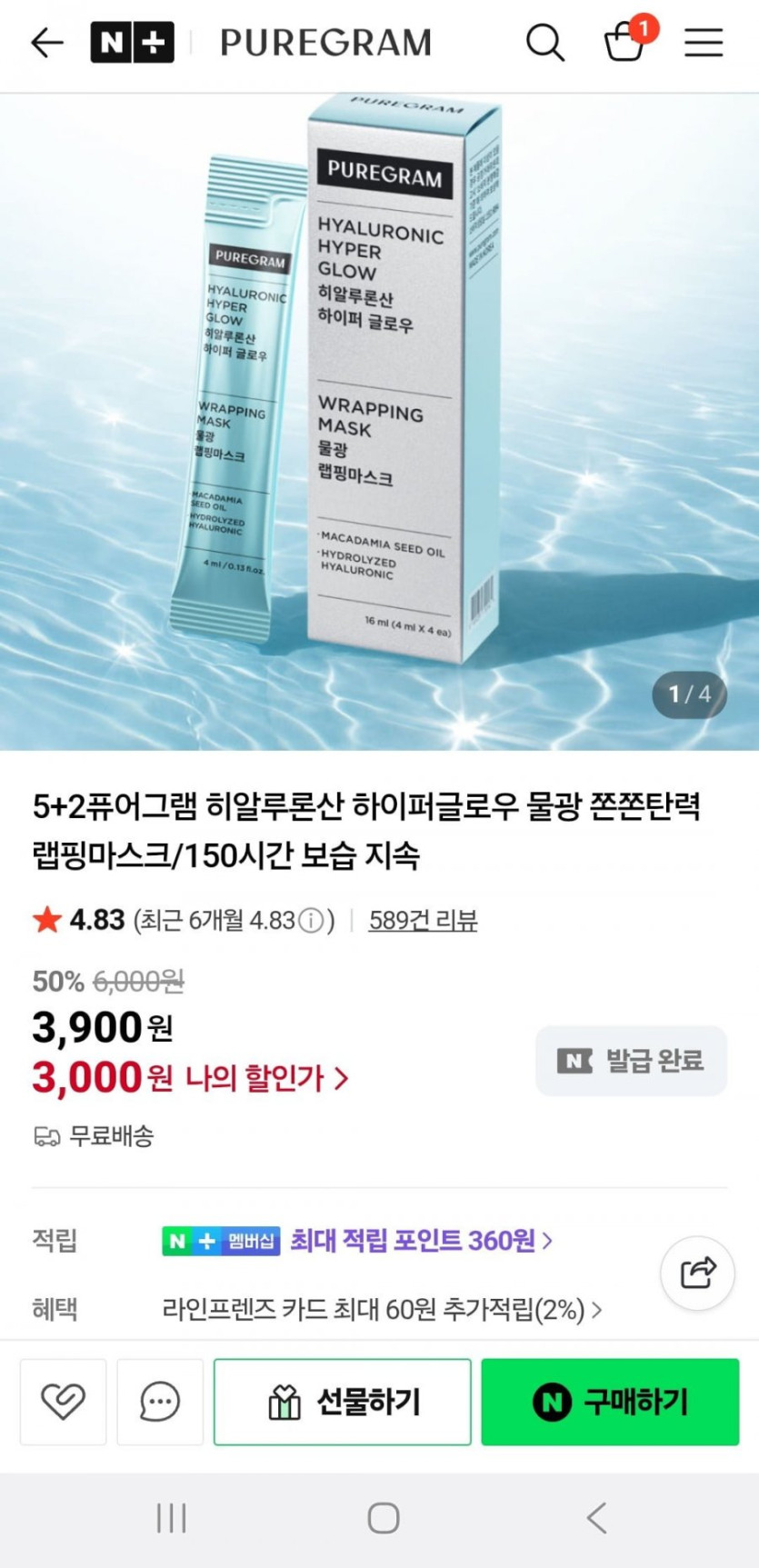
Task: Open the PUREGRAM store home
Action: pyautogui.click(x=325, y=43)
